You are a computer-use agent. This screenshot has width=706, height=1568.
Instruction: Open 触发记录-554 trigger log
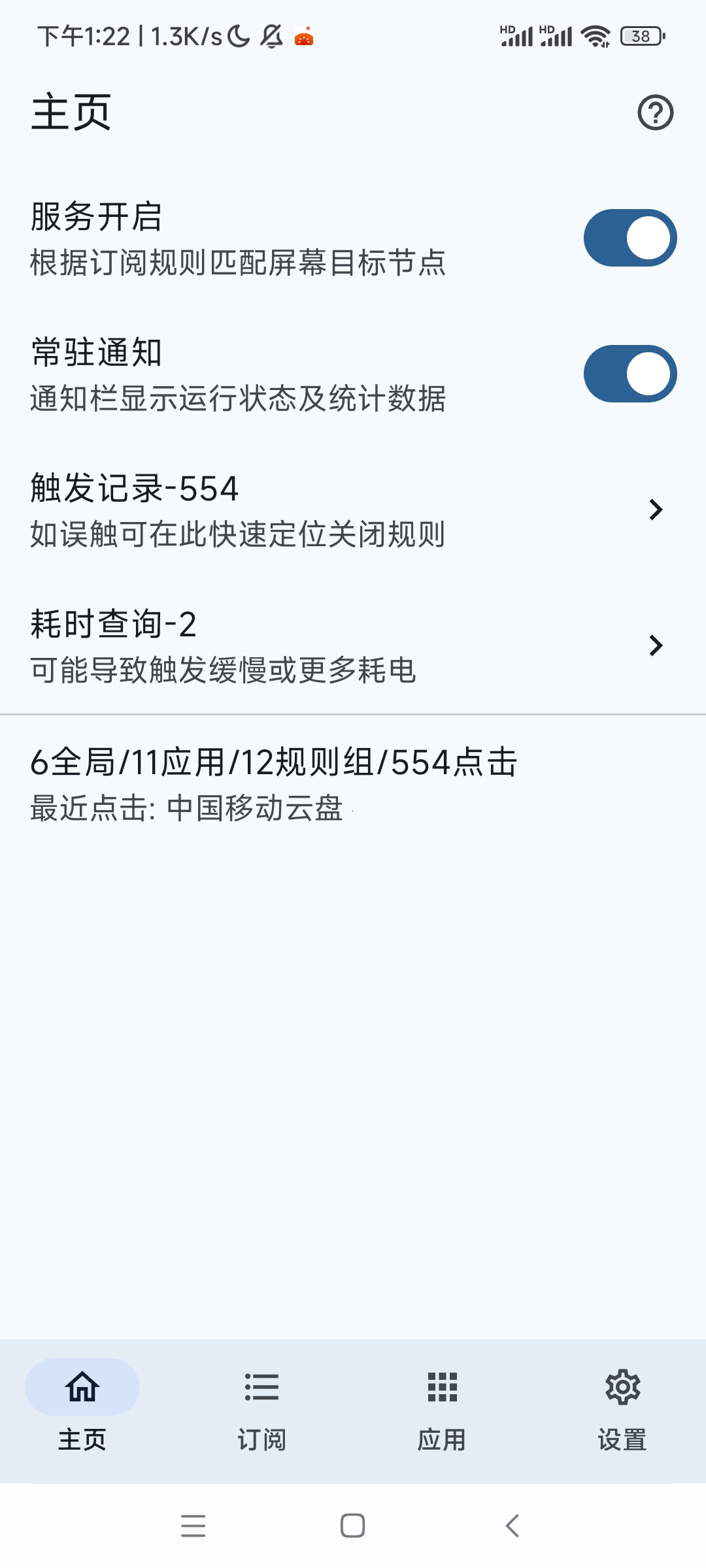pos(353,510)
